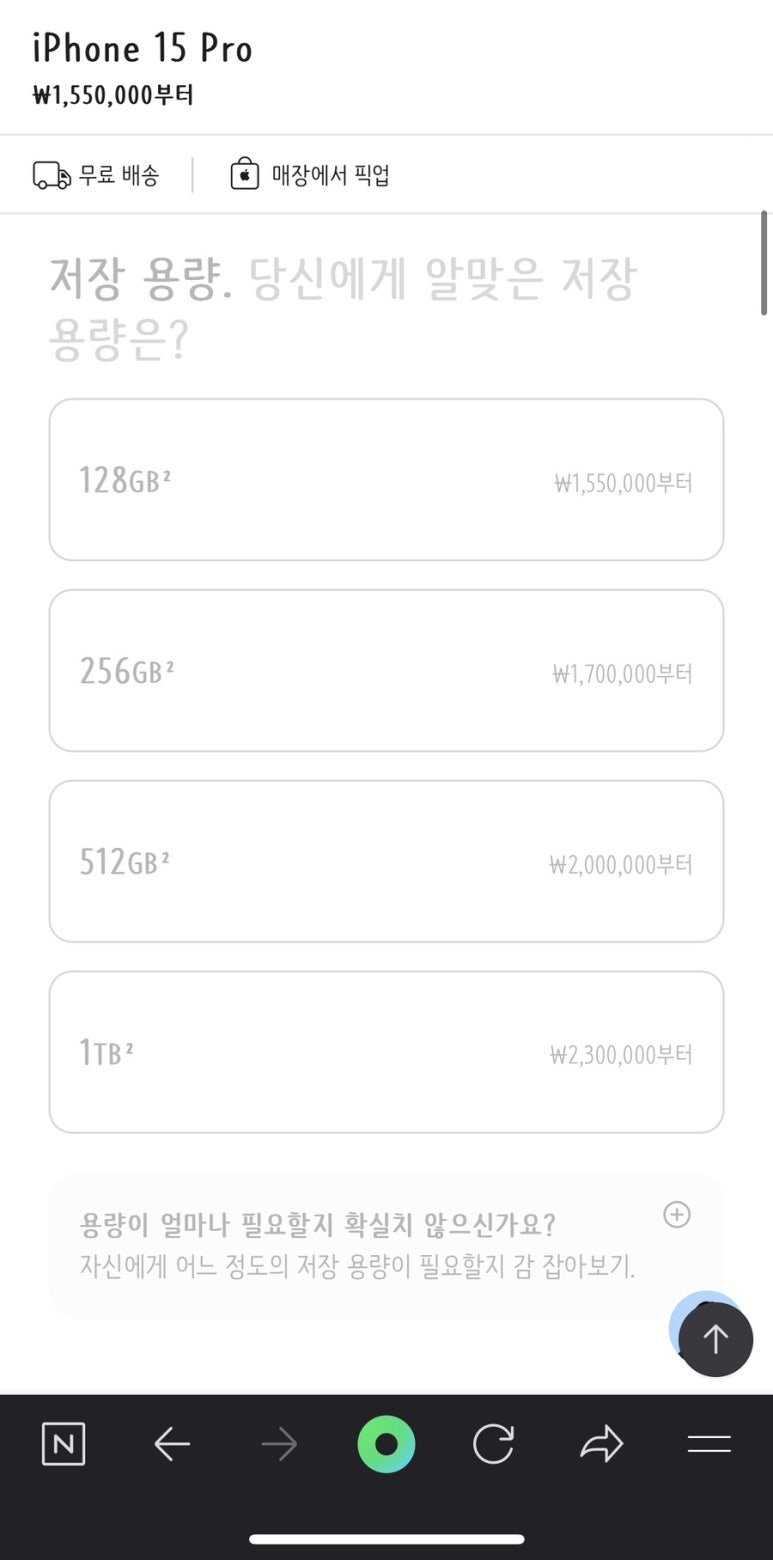This screenshot has height=1560, width=773.
Task: Choose the 256GB storage option
Action: point(386,671)
